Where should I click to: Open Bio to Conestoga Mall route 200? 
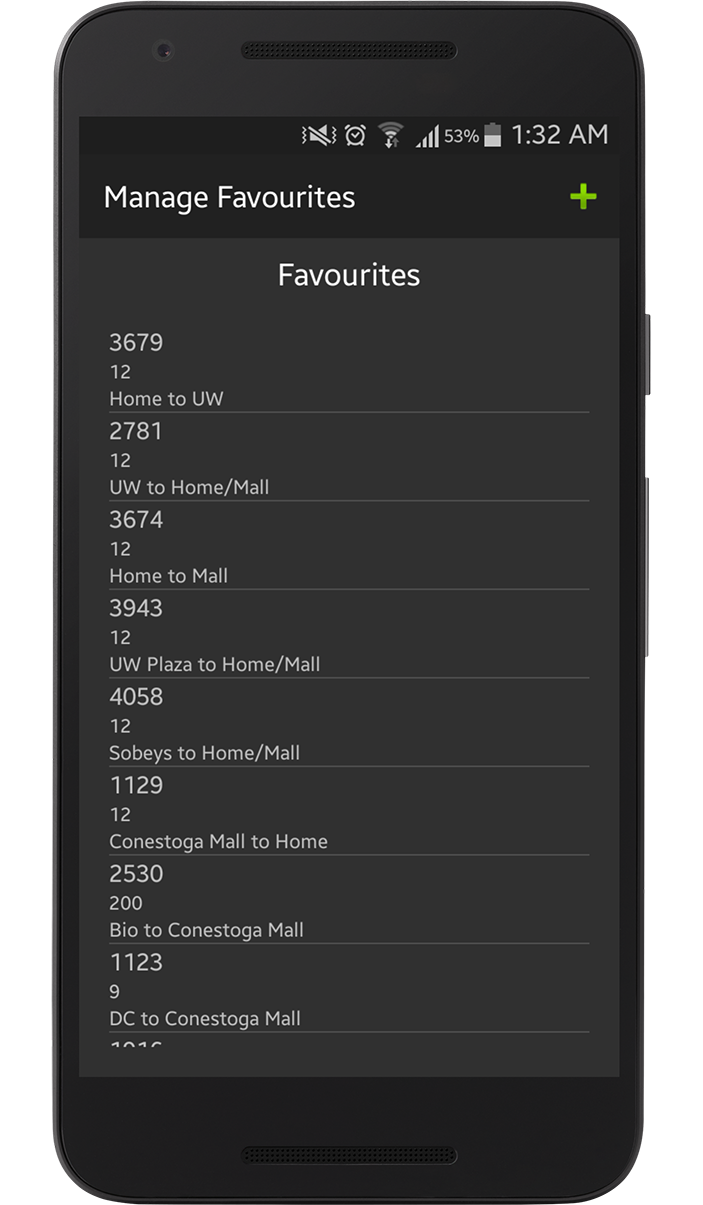pyautogui.click(x=348, y=901)
